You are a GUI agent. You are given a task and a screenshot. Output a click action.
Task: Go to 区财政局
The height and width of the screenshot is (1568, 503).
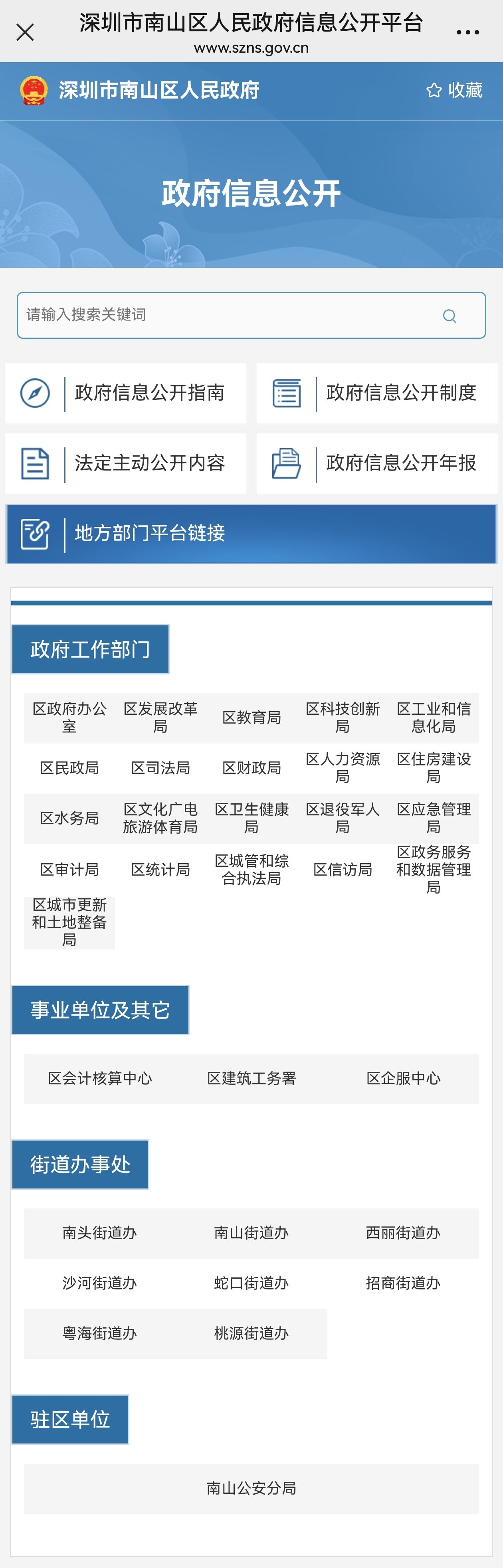coord(252,768)
